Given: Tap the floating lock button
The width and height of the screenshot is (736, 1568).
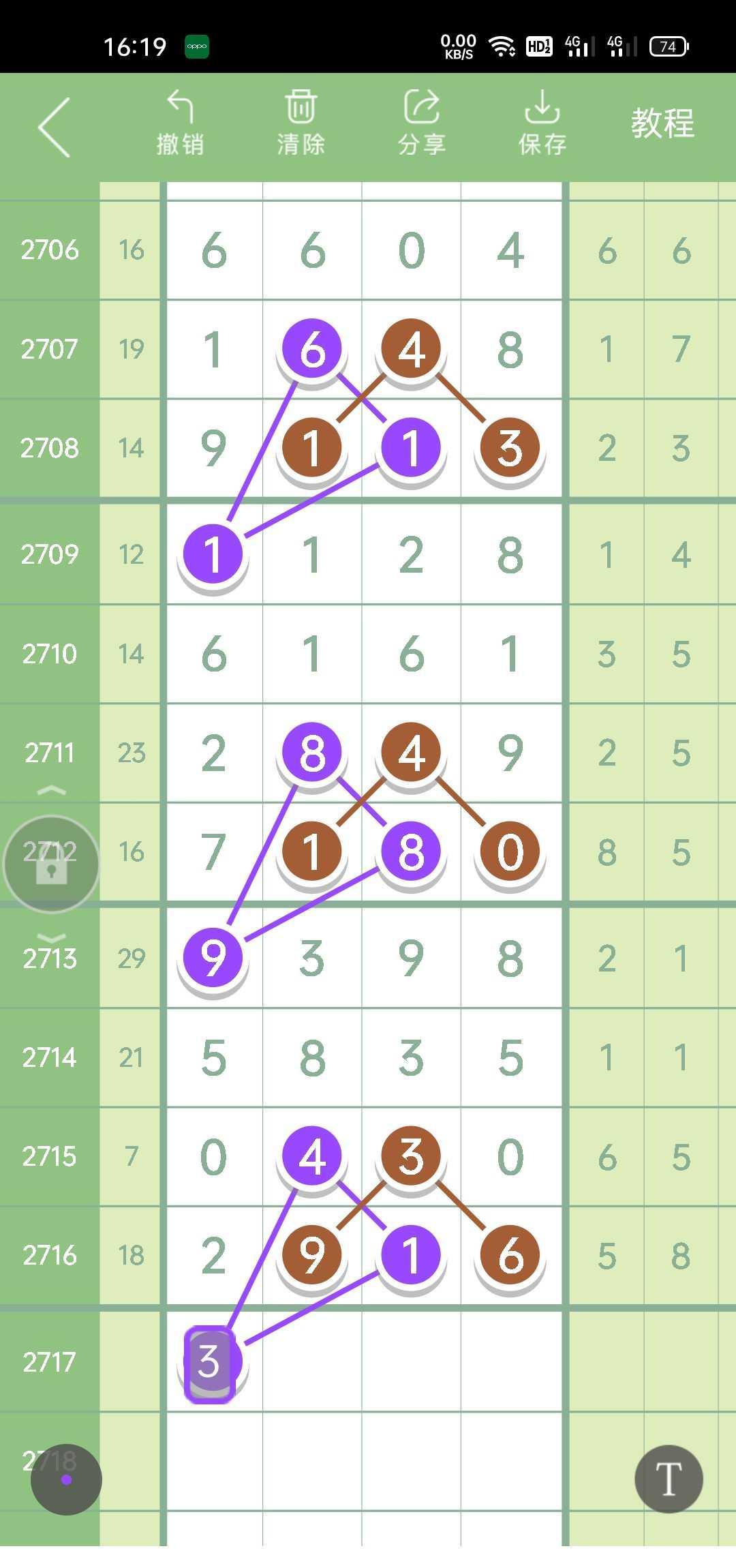Looking at the screenshot, I should point(51,864).
